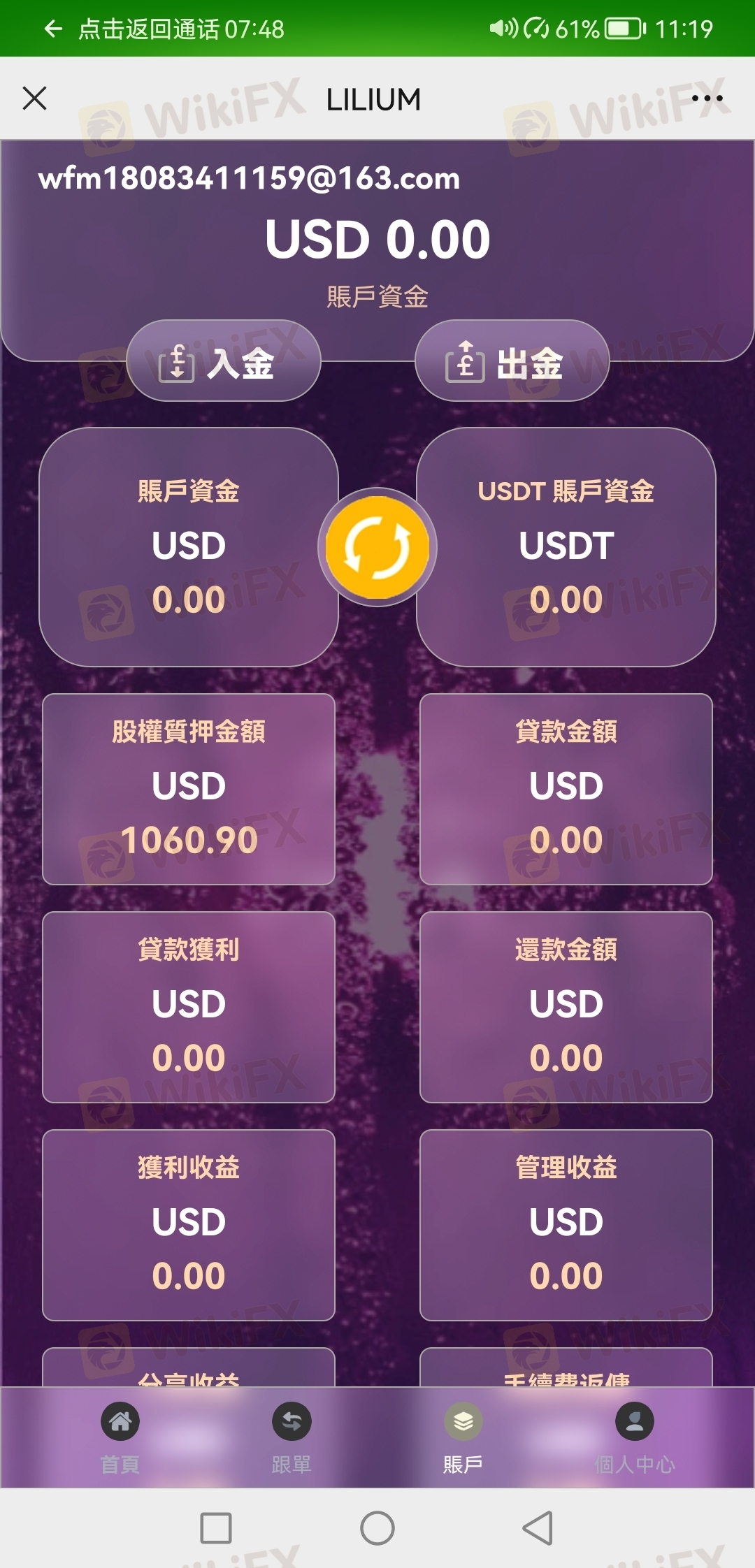
Task: Open the three-dot overflow menu
Action: [707, 99]
